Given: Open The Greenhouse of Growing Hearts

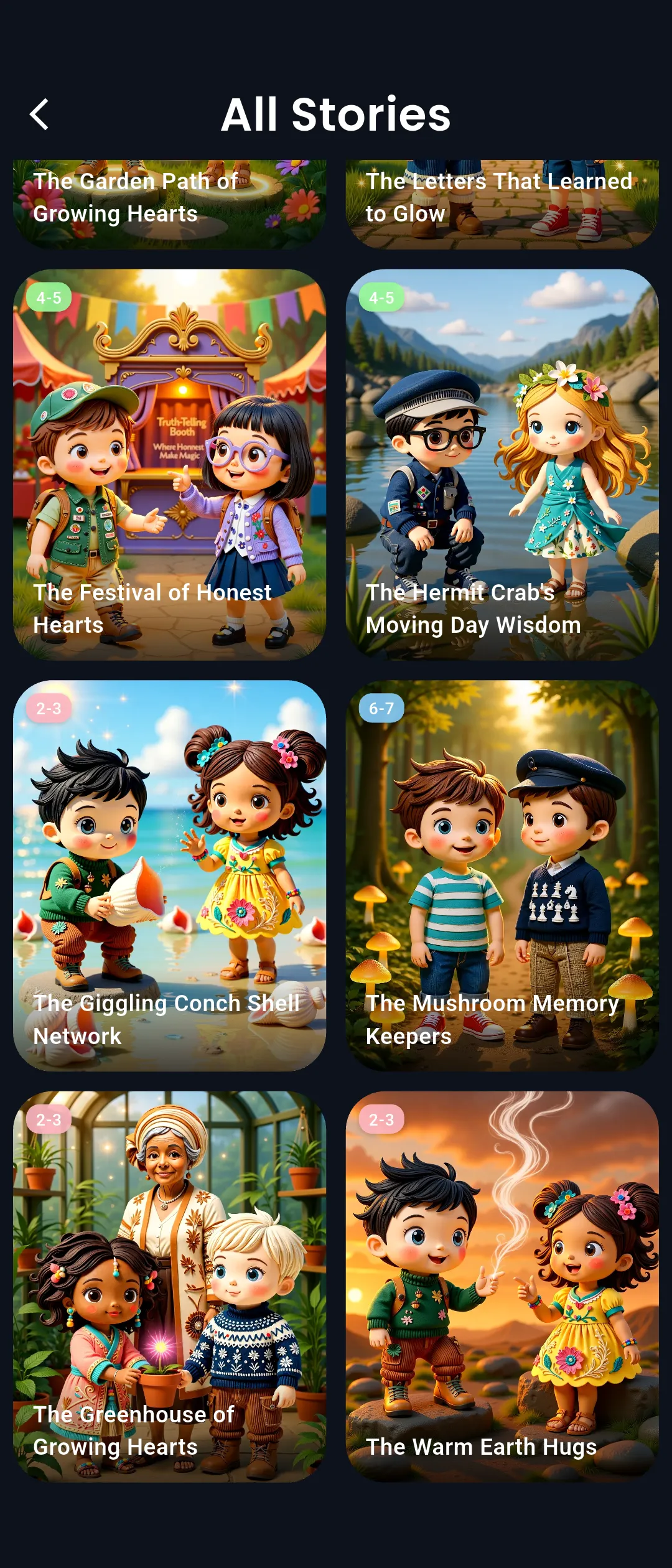Looking at the screenshot, I should pyautogui.click(x=169, y=1286).
